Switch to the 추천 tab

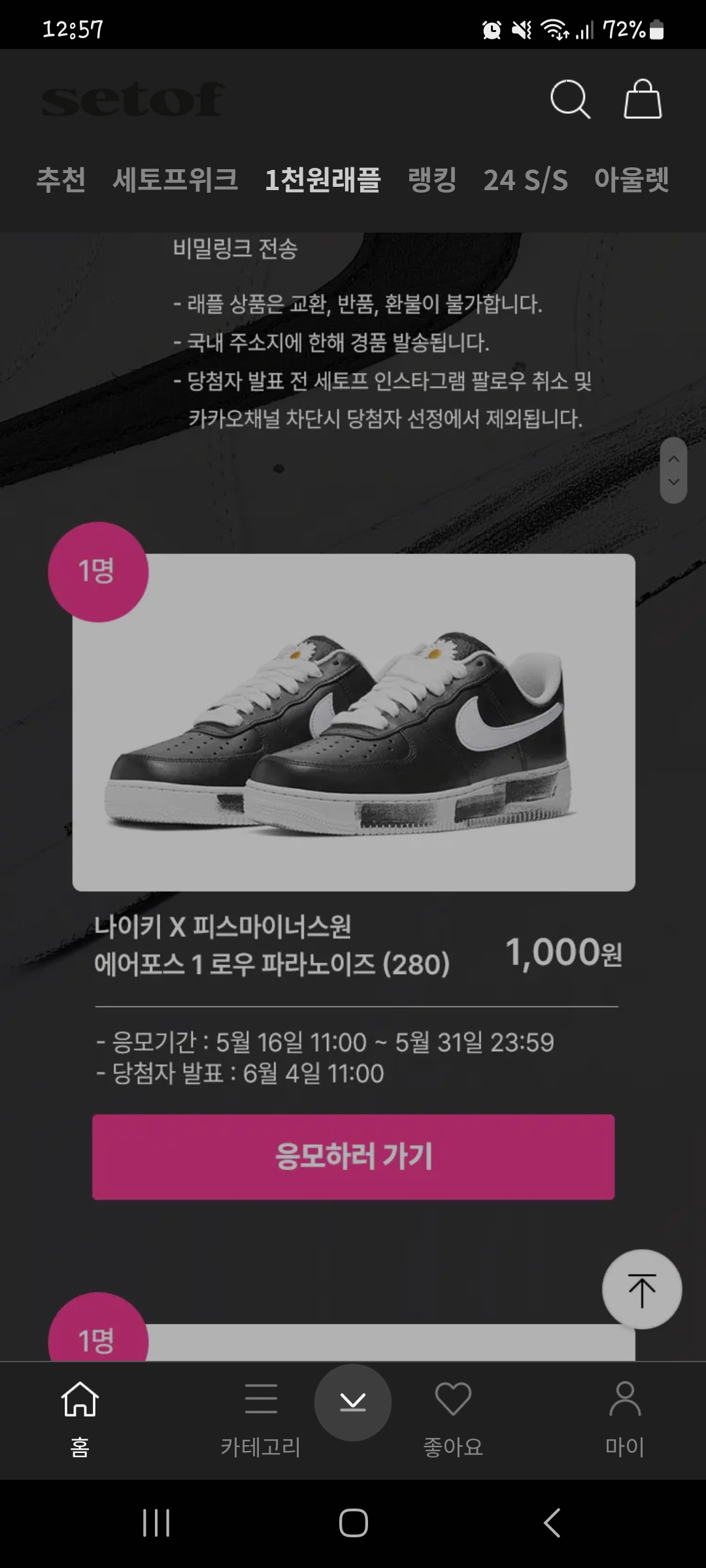tap(61, 180)
